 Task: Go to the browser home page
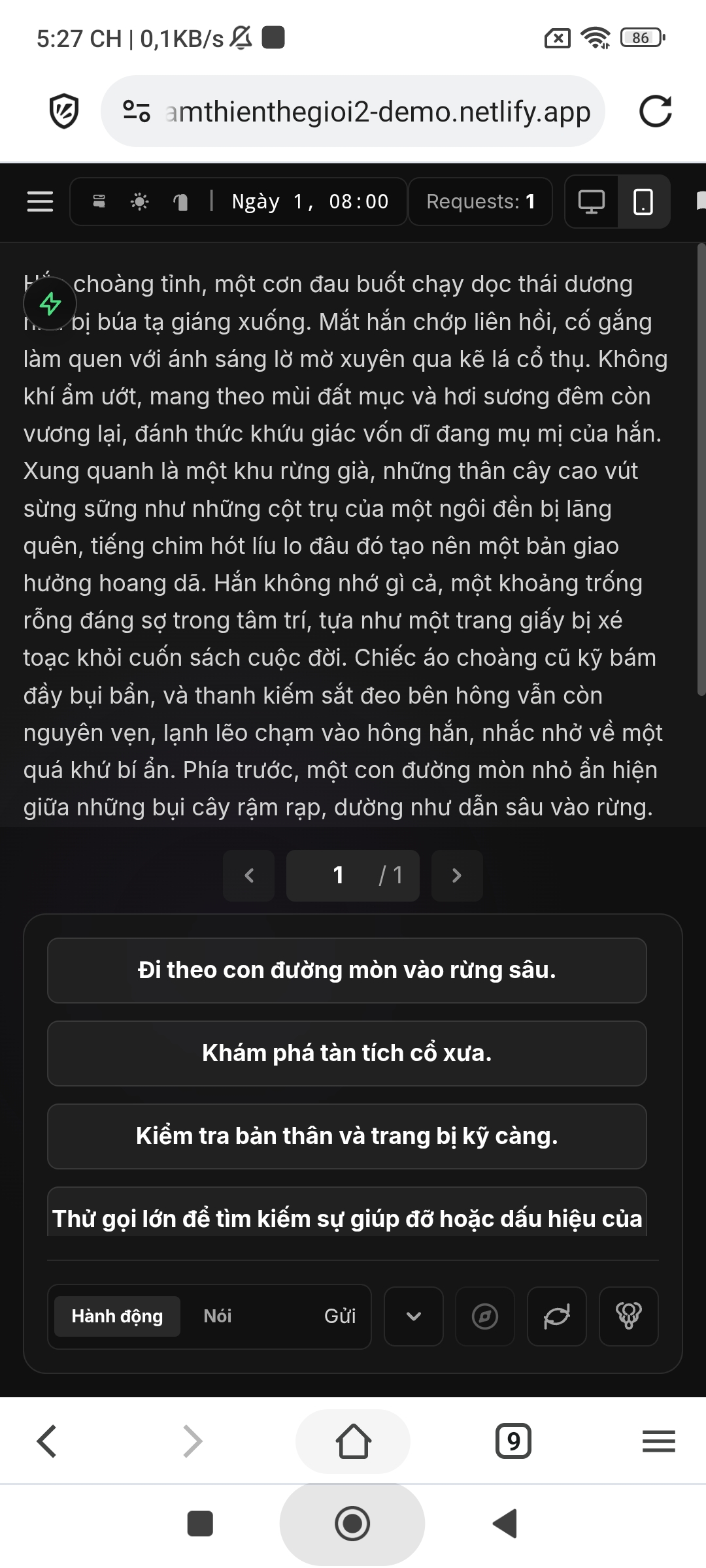[x=353, y=1441]
